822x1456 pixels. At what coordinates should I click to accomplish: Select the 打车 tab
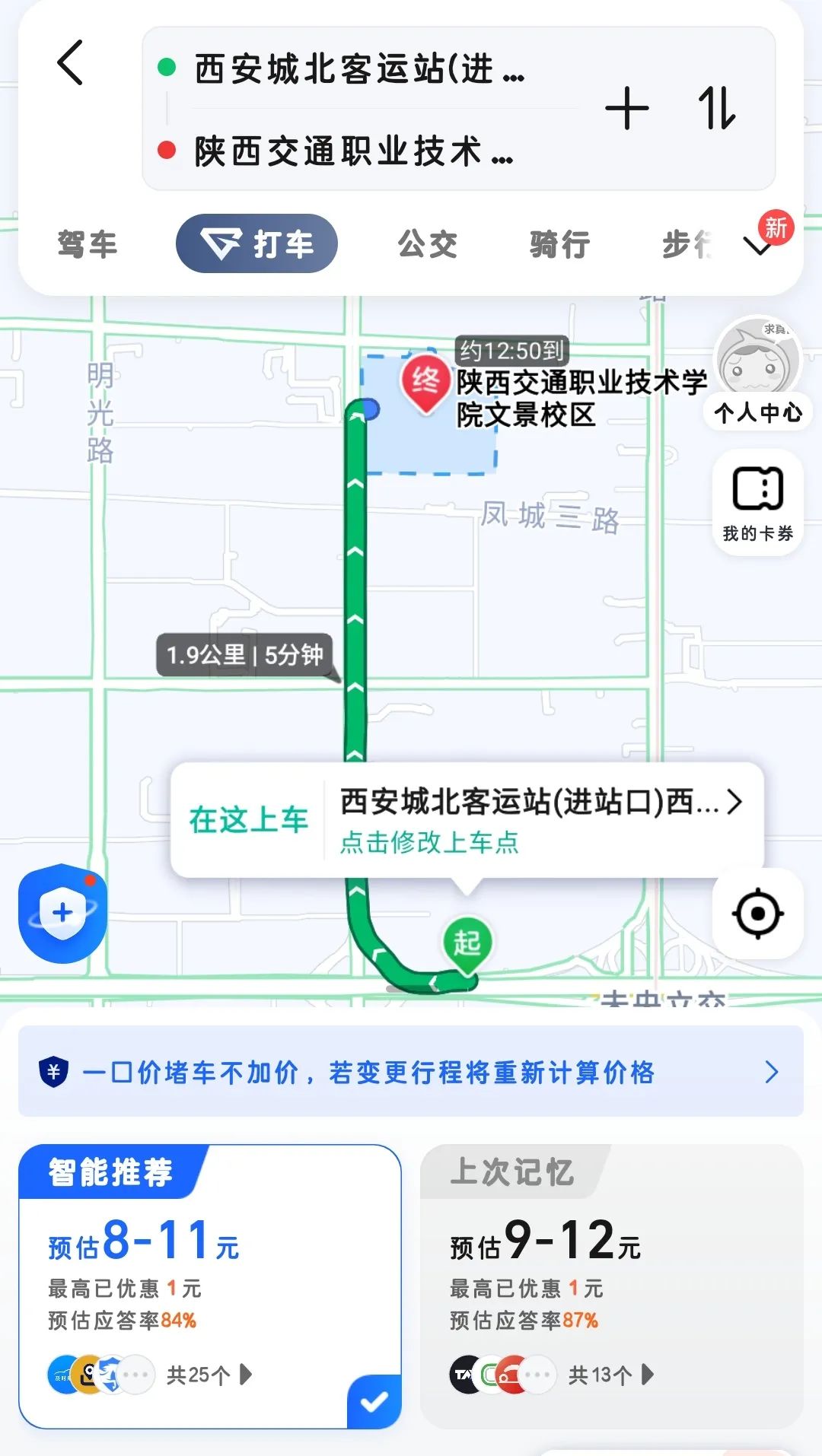pos(256,244)
